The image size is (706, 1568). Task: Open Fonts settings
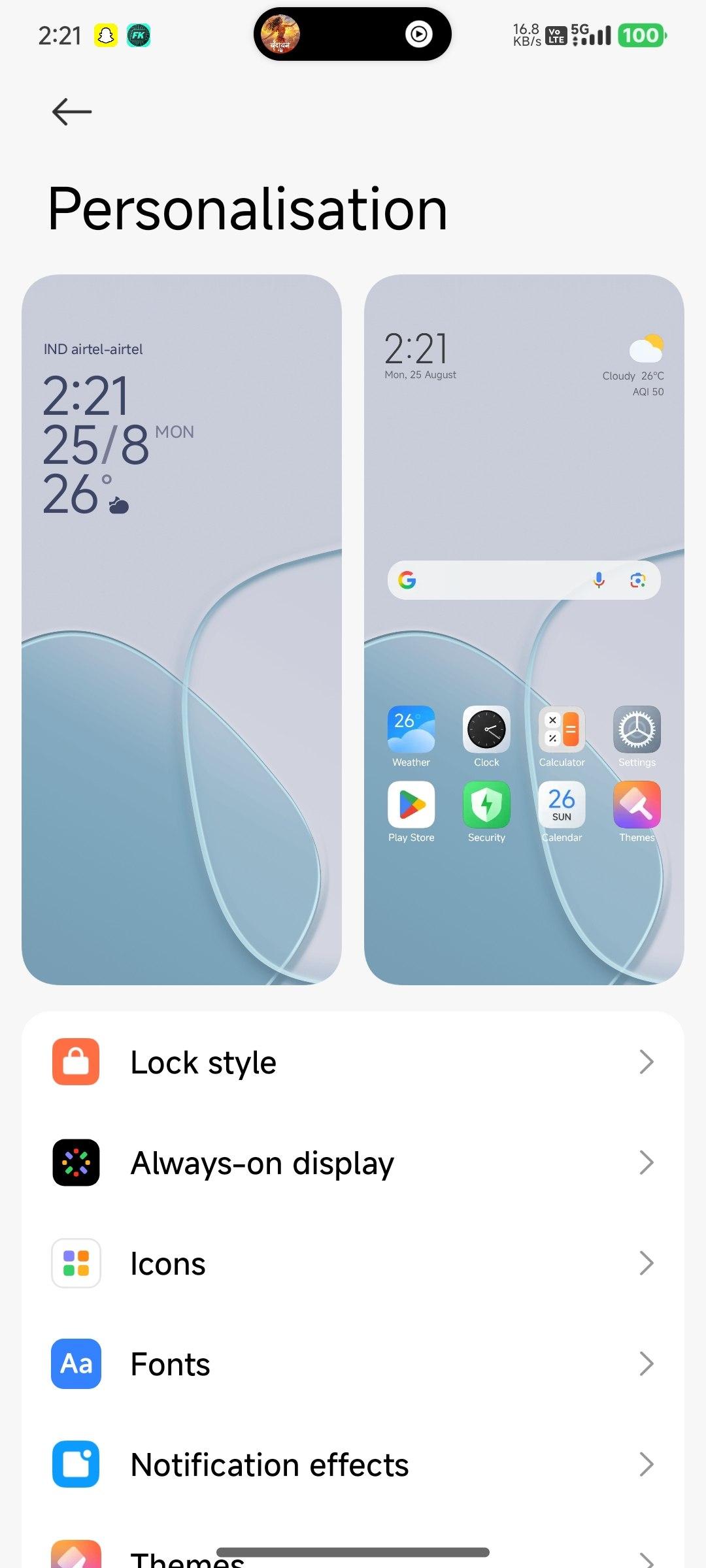click(353, 1364)
